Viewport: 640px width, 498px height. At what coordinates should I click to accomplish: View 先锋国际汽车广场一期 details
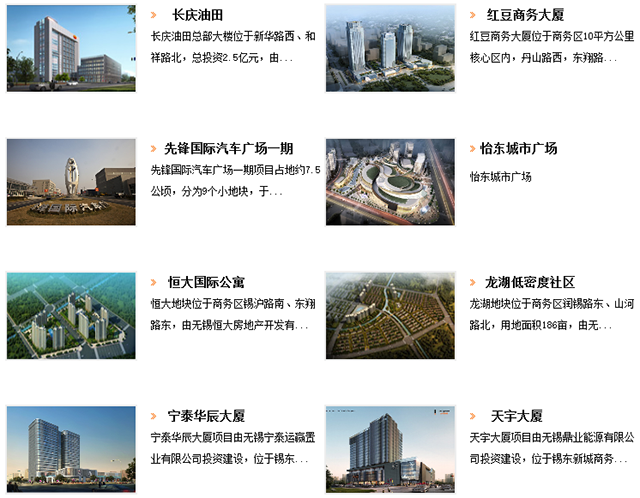[231, 149]
